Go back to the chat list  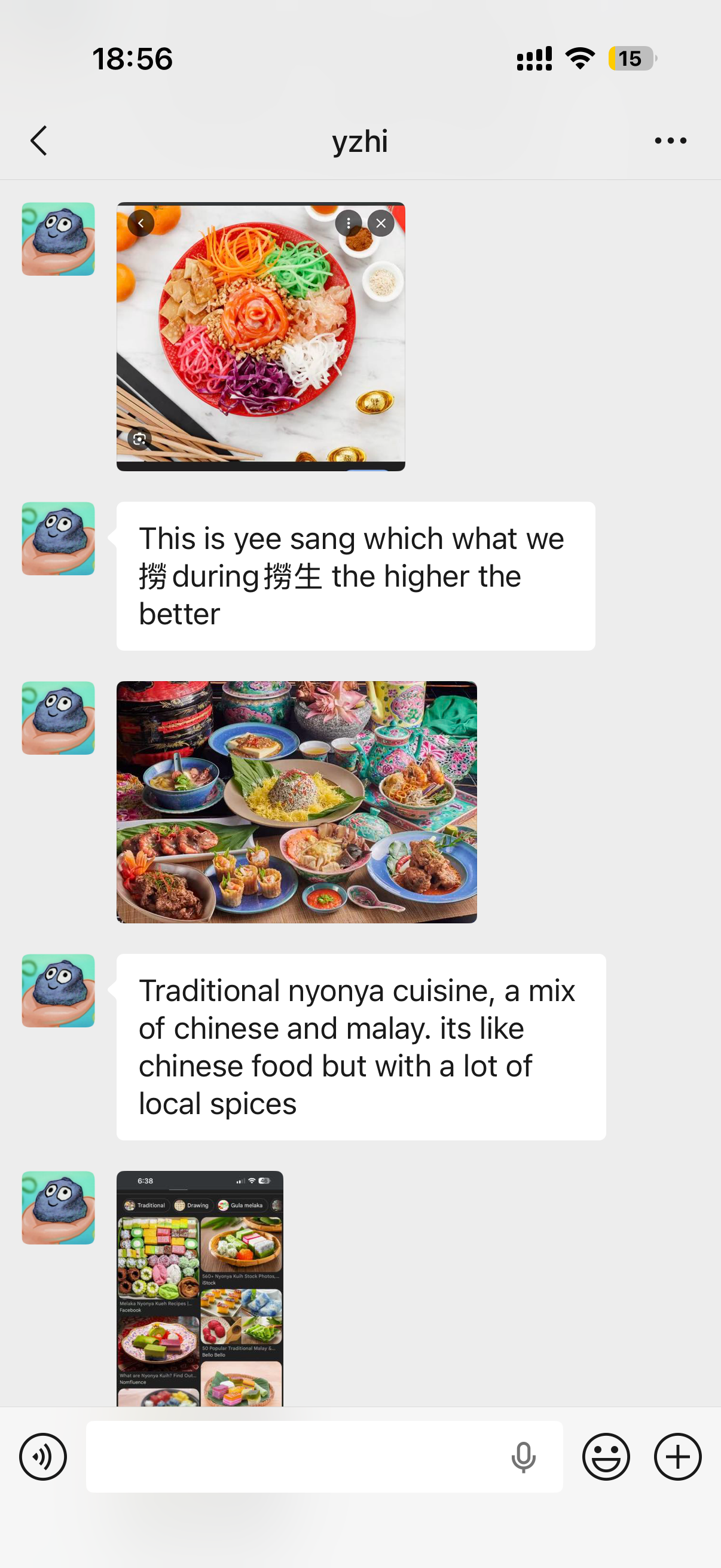39,141
